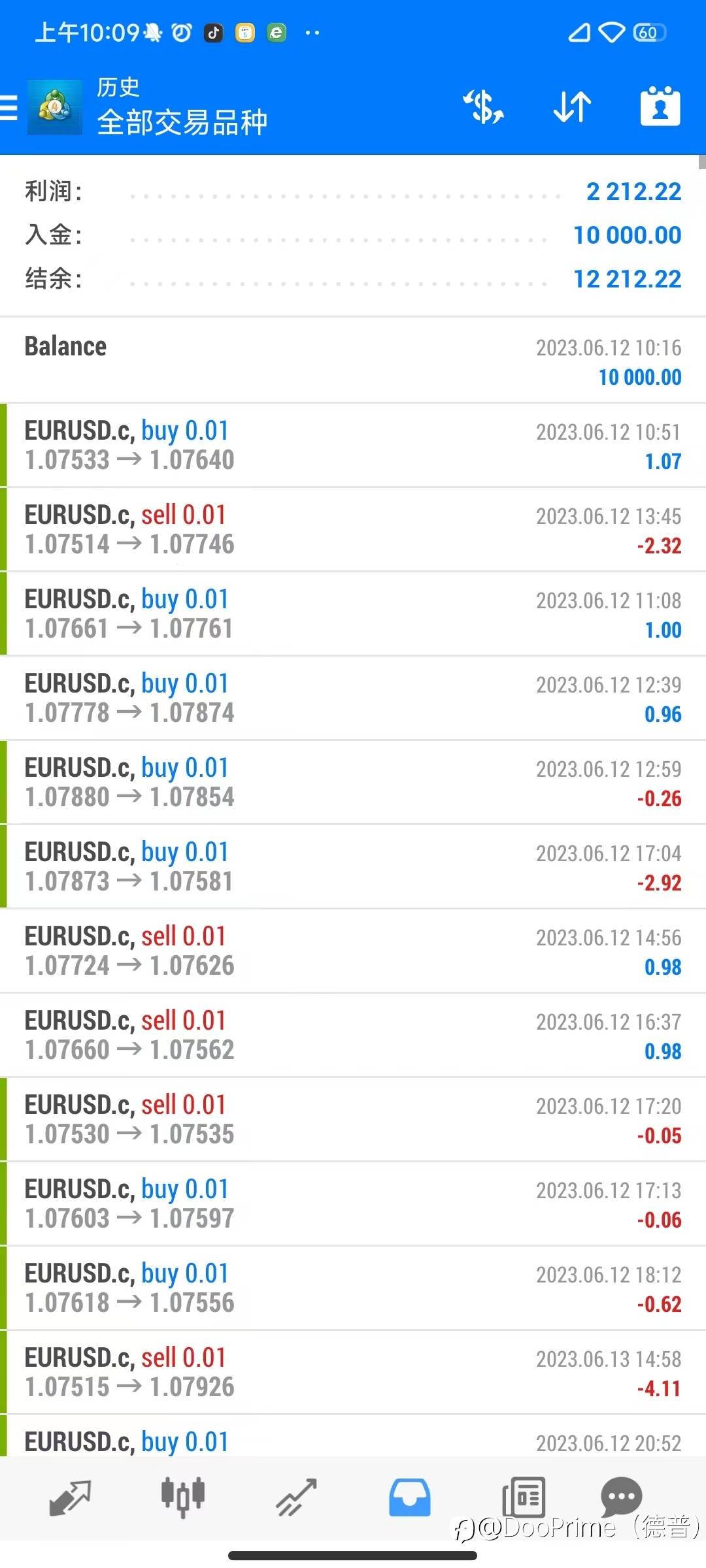Switch to the News tab

click(523, 1497)
